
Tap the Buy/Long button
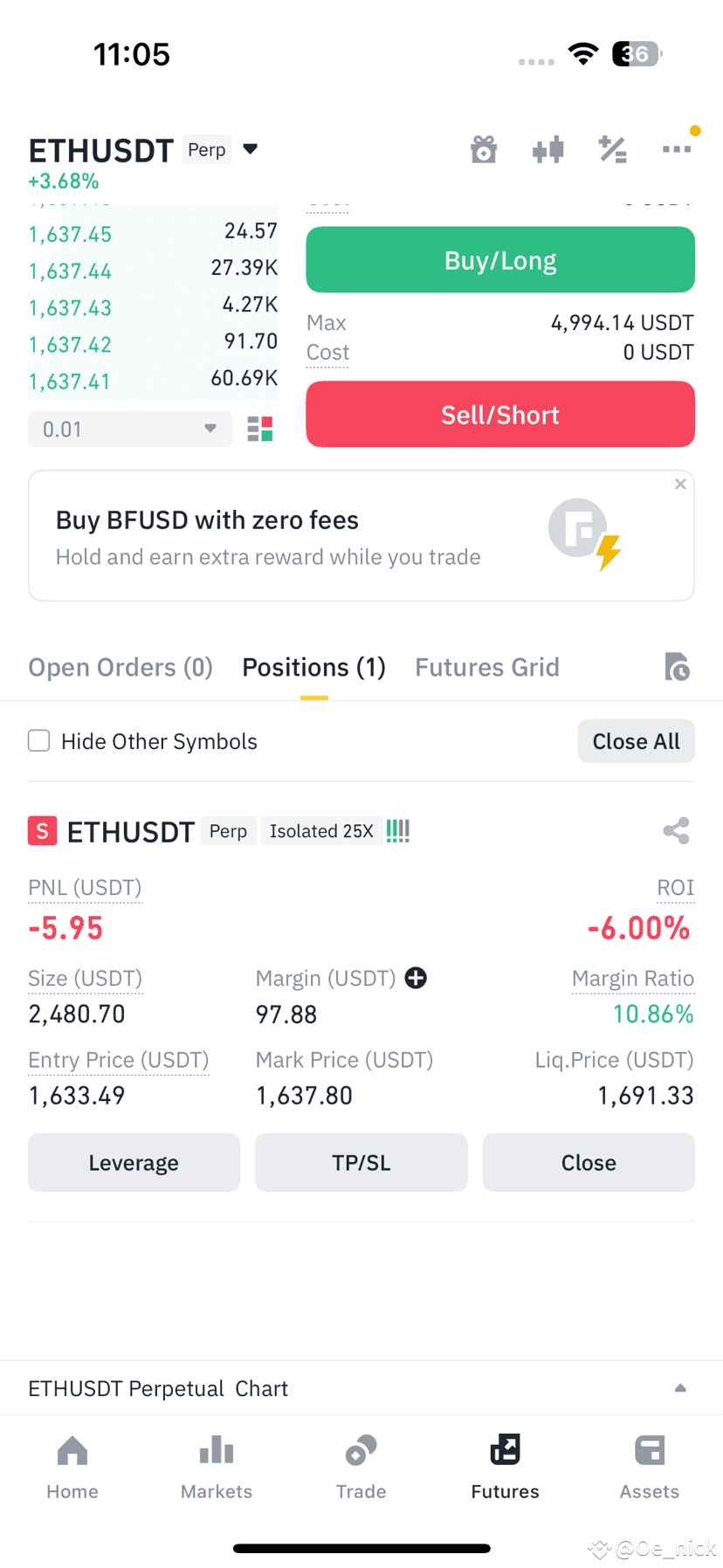[x=500, y=260]
